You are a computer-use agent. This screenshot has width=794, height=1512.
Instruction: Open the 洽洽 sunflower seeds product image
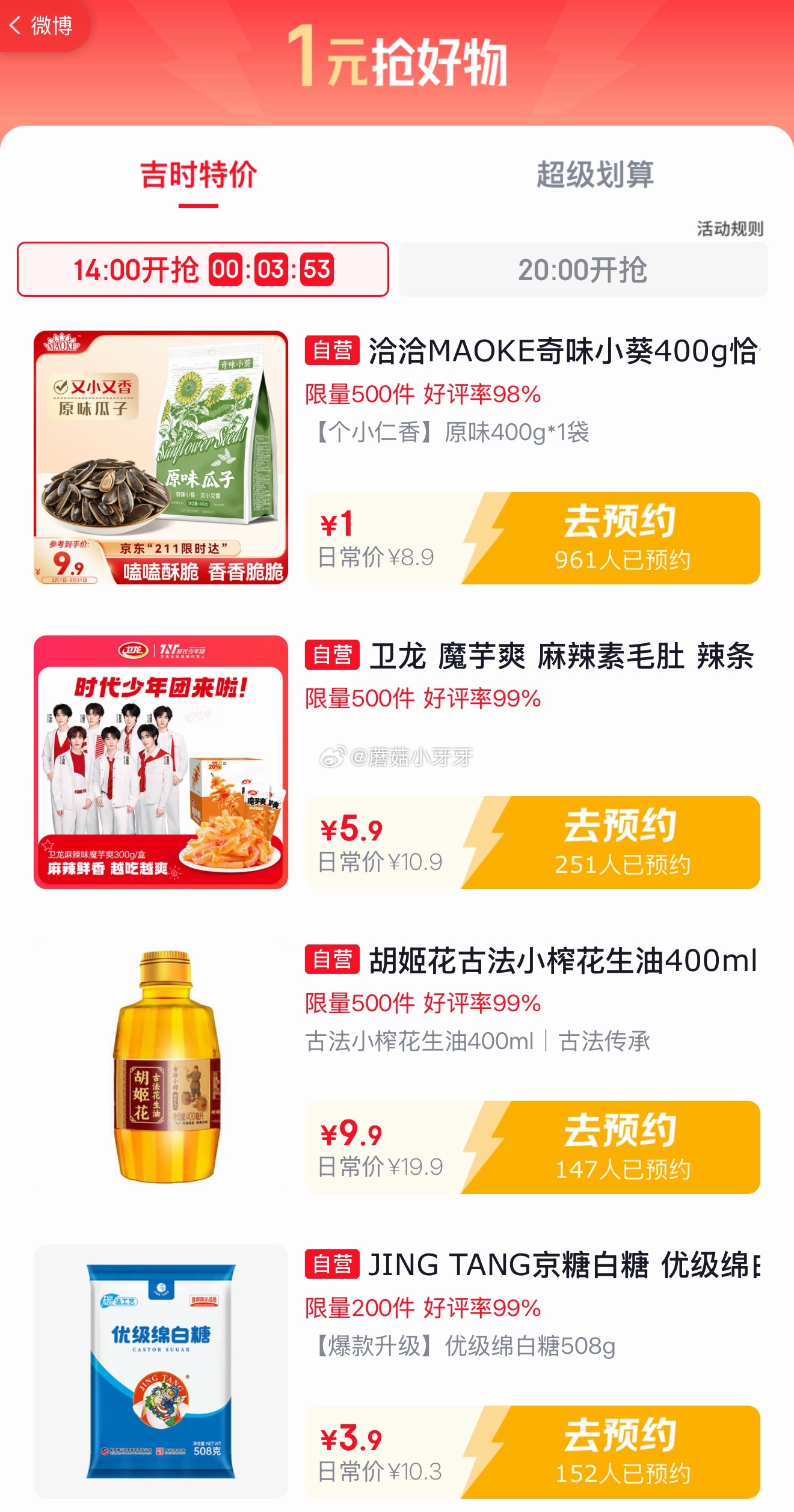pyautogui.click(x=161, y=457)
